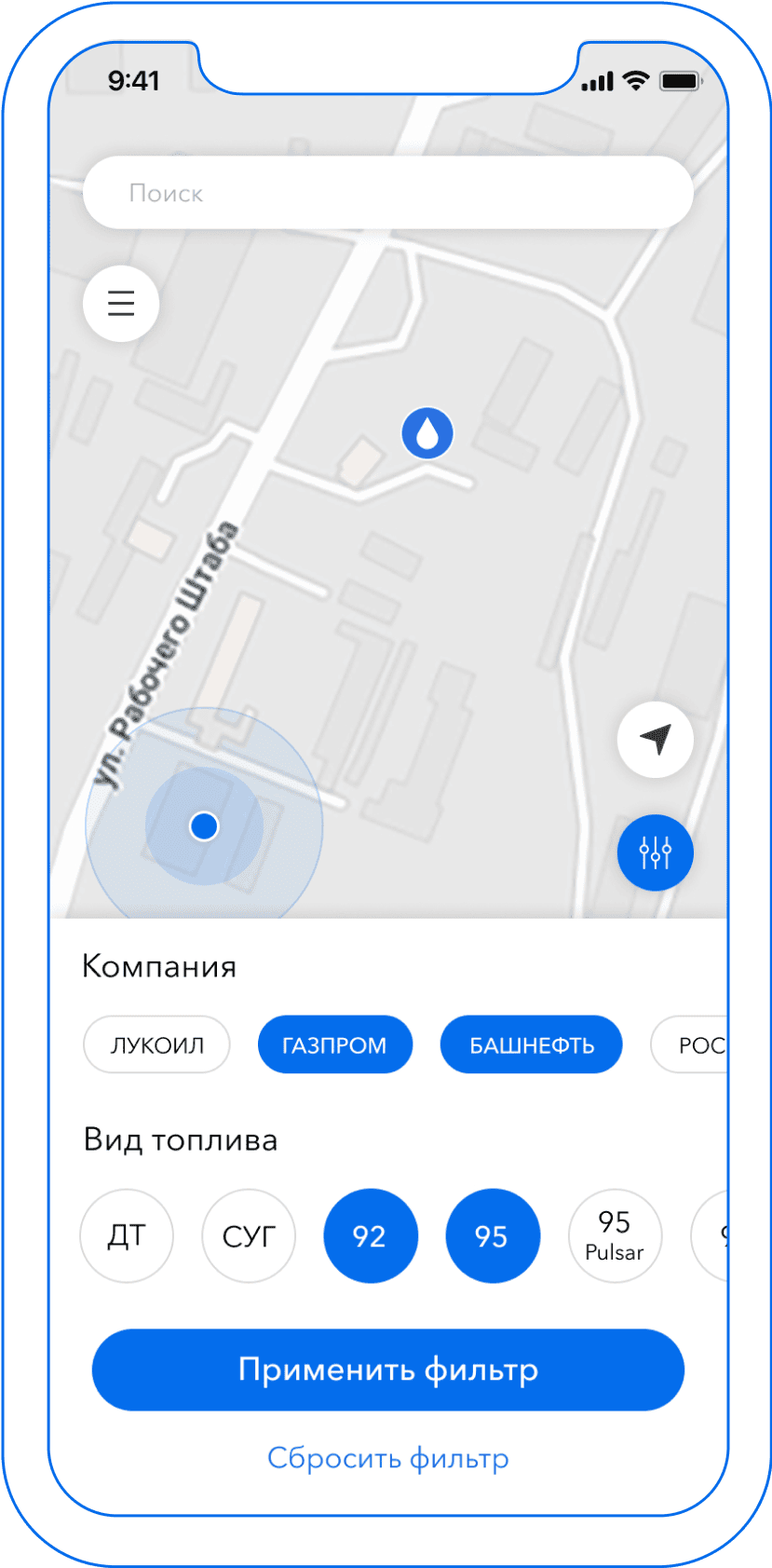Apply filter with Применить фильтр

click(x=387, y=1370)
